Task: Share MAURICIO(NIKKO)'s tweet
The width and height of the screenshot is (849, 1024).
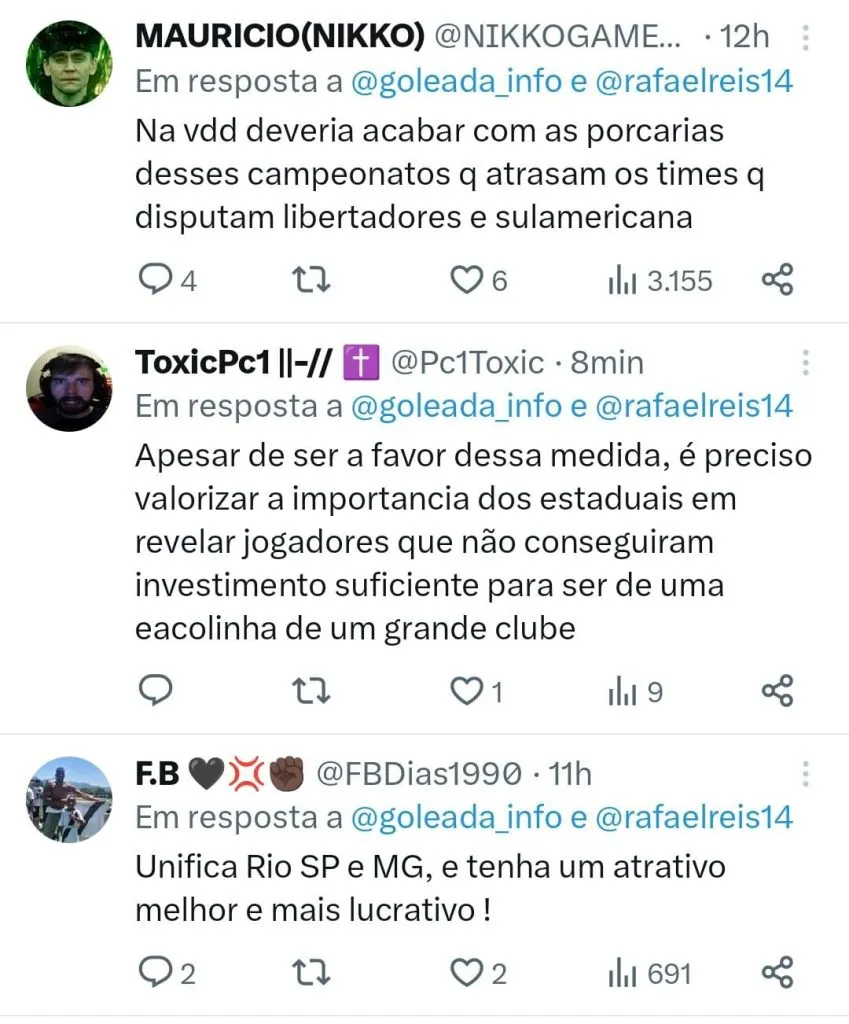Action: (x=777, y=281)
